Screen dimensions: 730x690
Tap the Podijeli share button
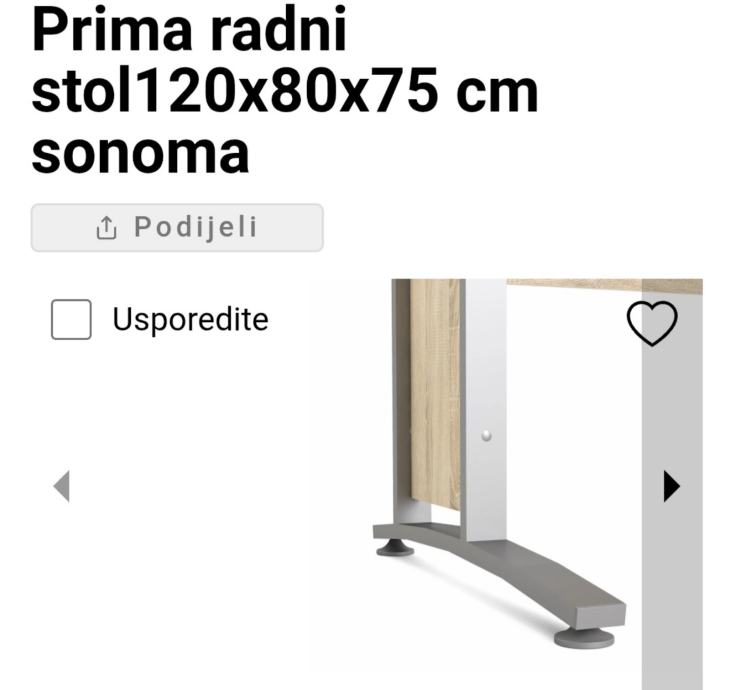(177, 228)
